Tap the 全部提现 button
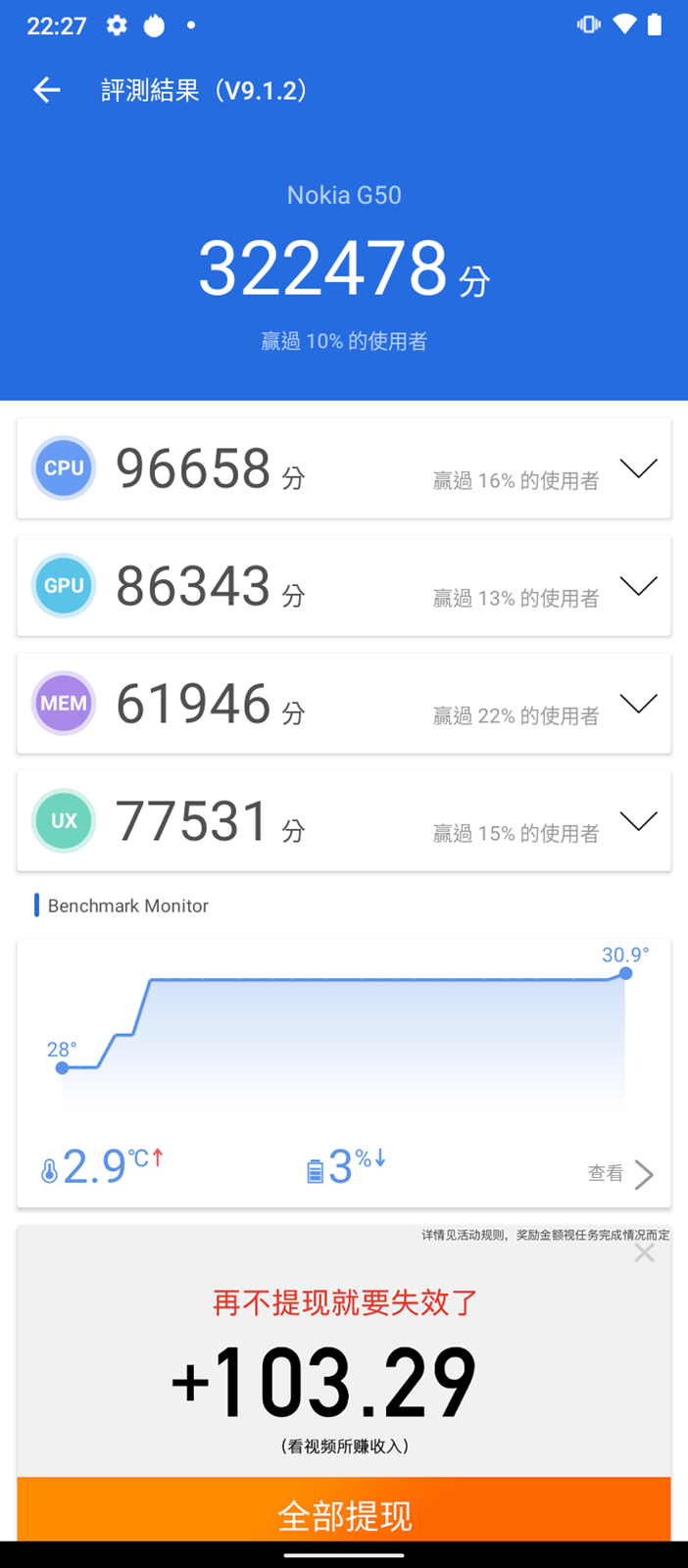688x1568 pixels. click(x=344, y=1514)
